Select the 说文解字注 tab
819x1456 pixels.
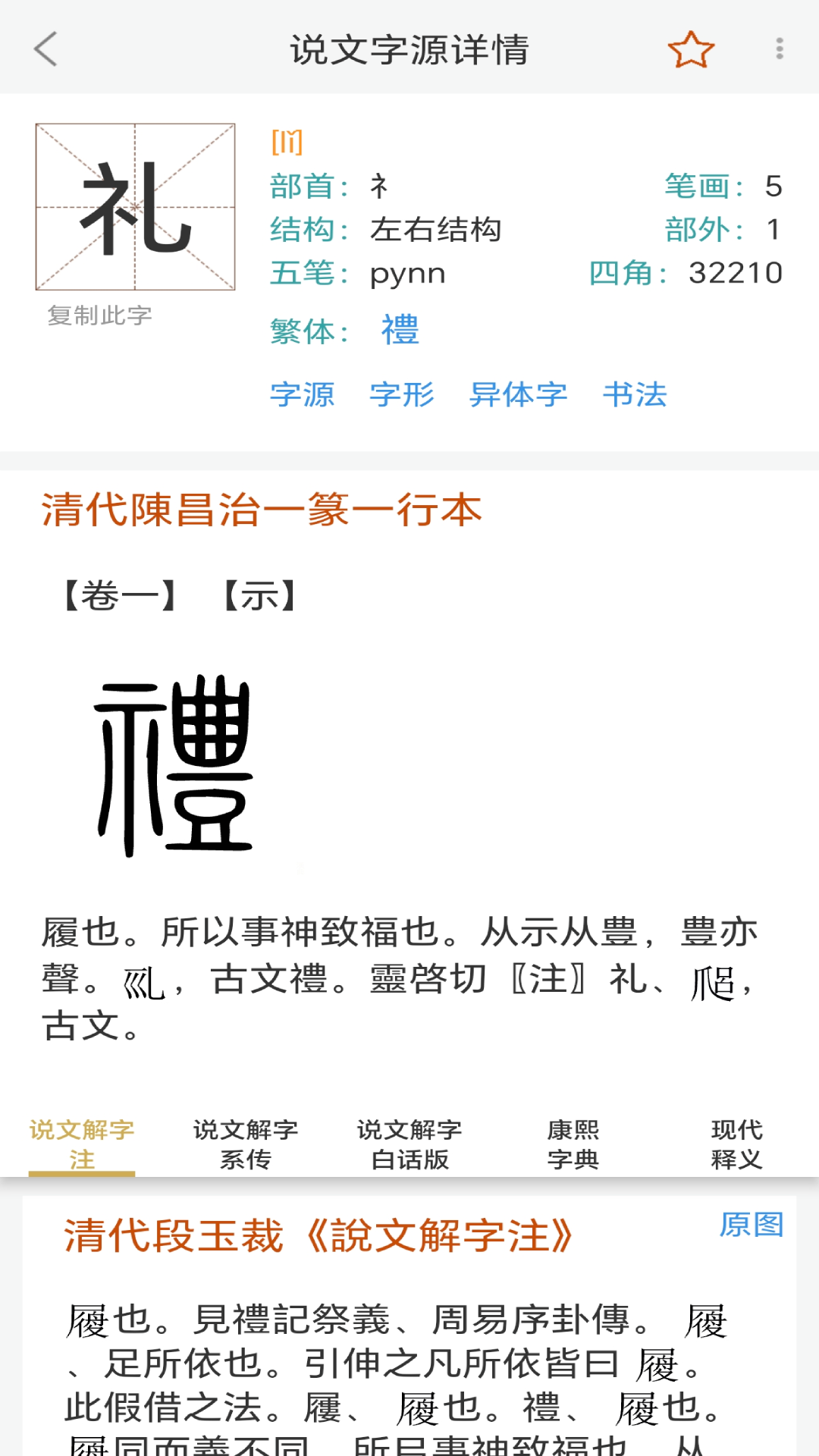click(82, 1144)
